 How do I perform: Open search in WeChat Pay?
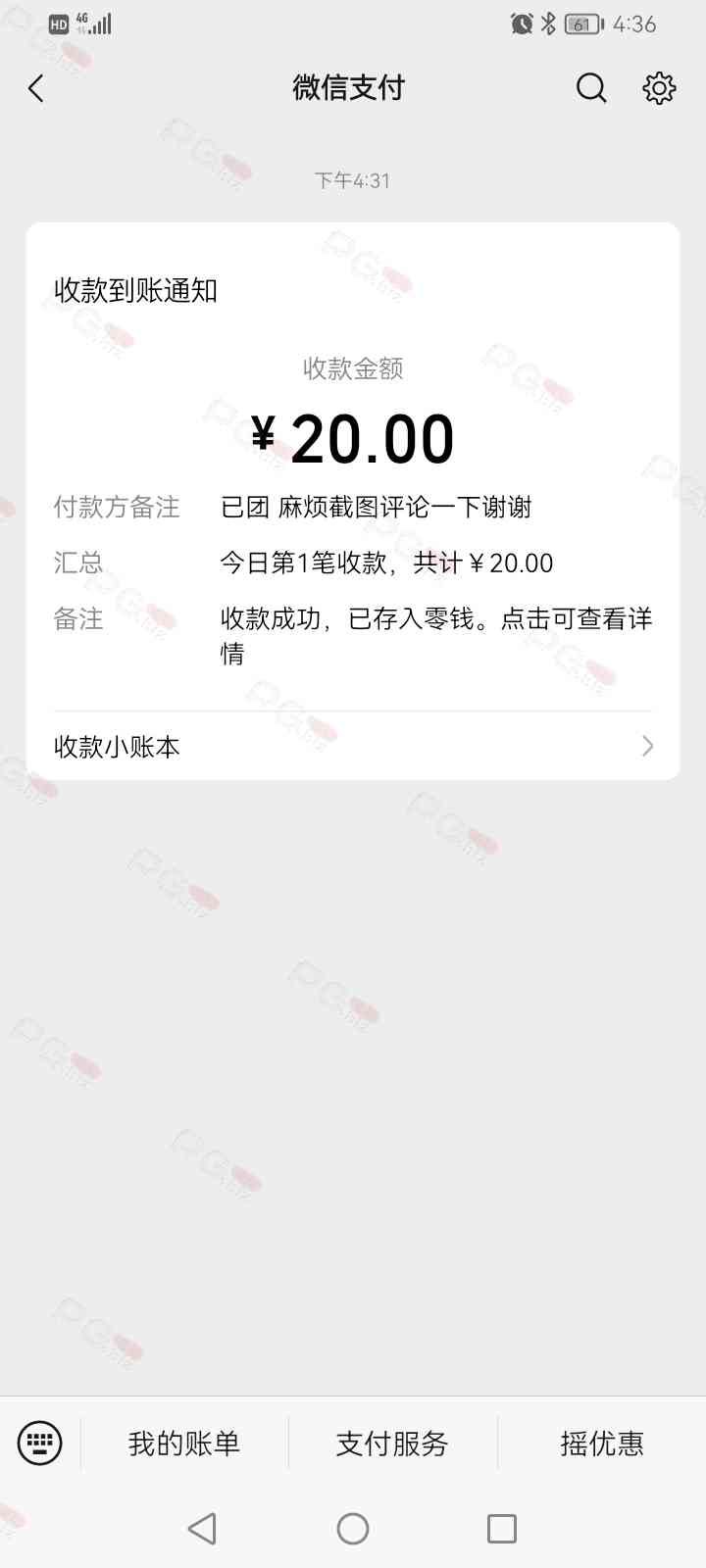pos(590,88)
